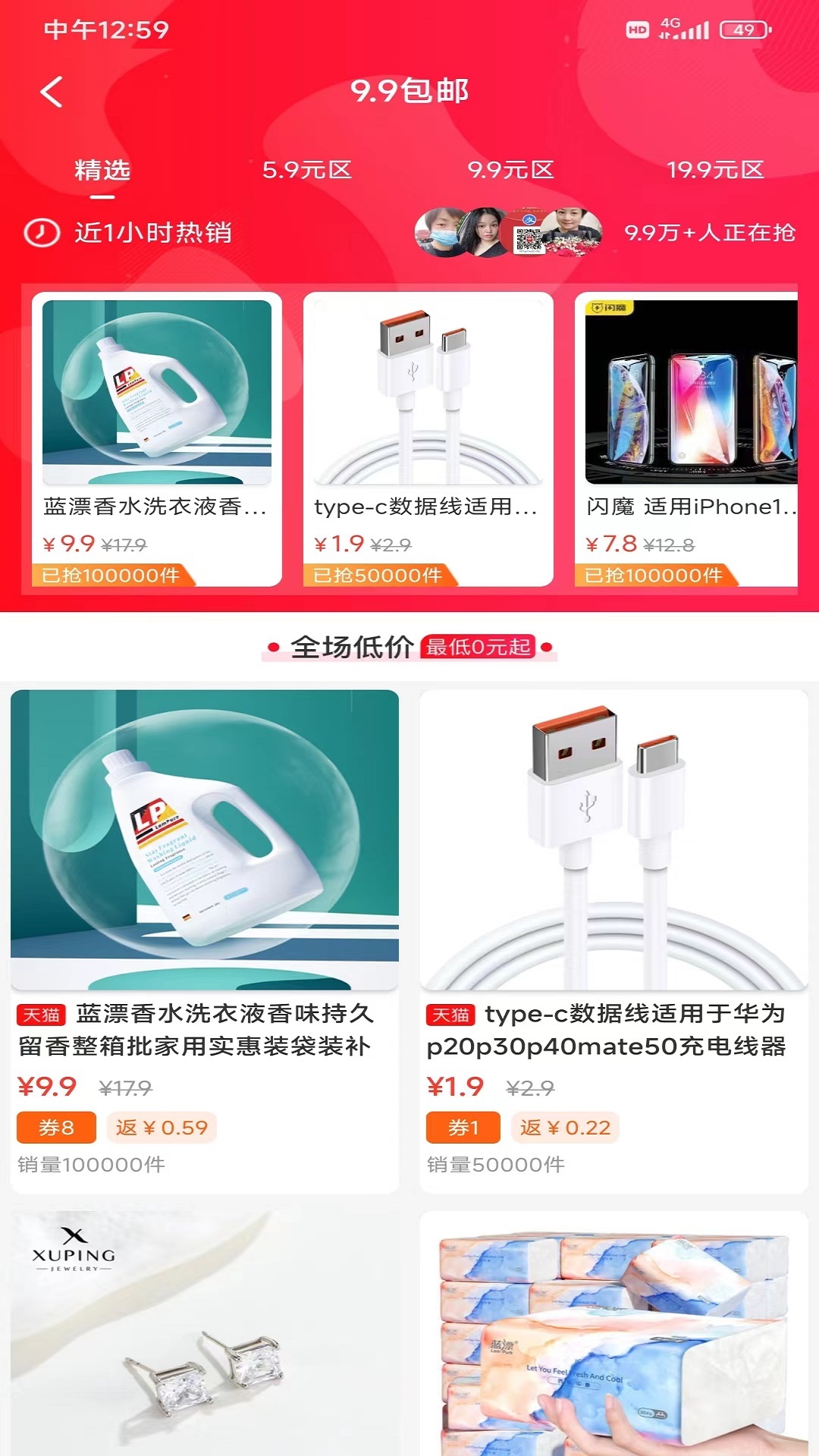This screenshot has width=819, height=1456.
Task: Click the HD icon in the status bar
Action: (x=636, y=30)
